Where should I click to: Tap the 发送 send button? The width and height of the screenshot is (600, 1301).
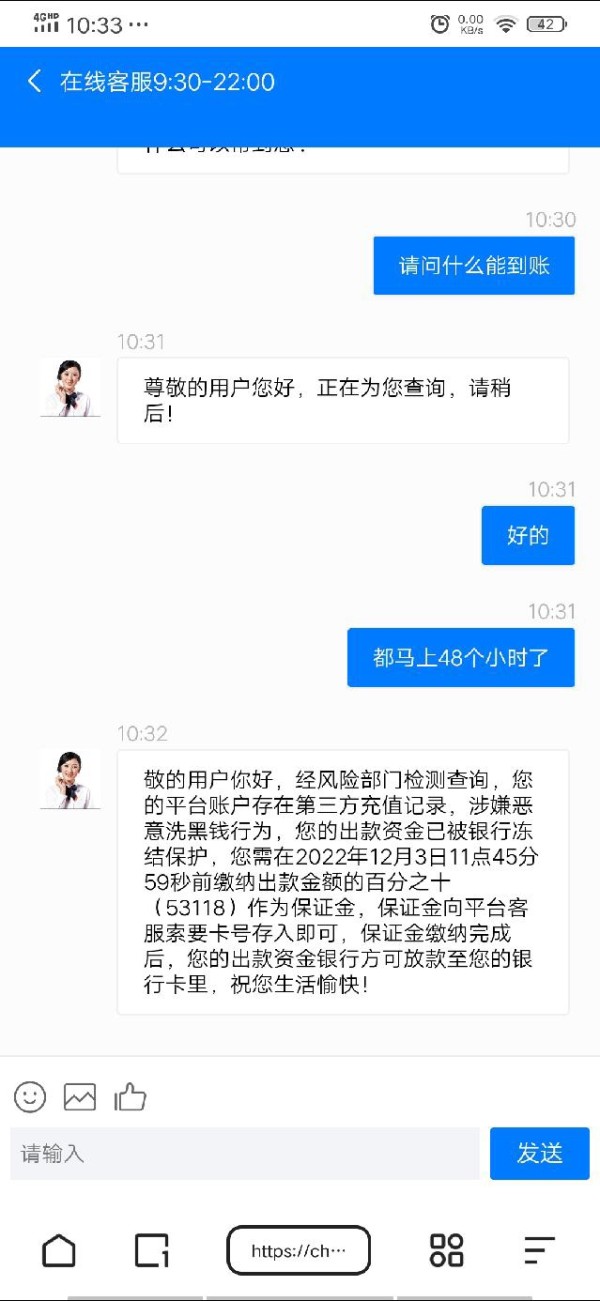pyautogui.click(x=540, y=1154)
